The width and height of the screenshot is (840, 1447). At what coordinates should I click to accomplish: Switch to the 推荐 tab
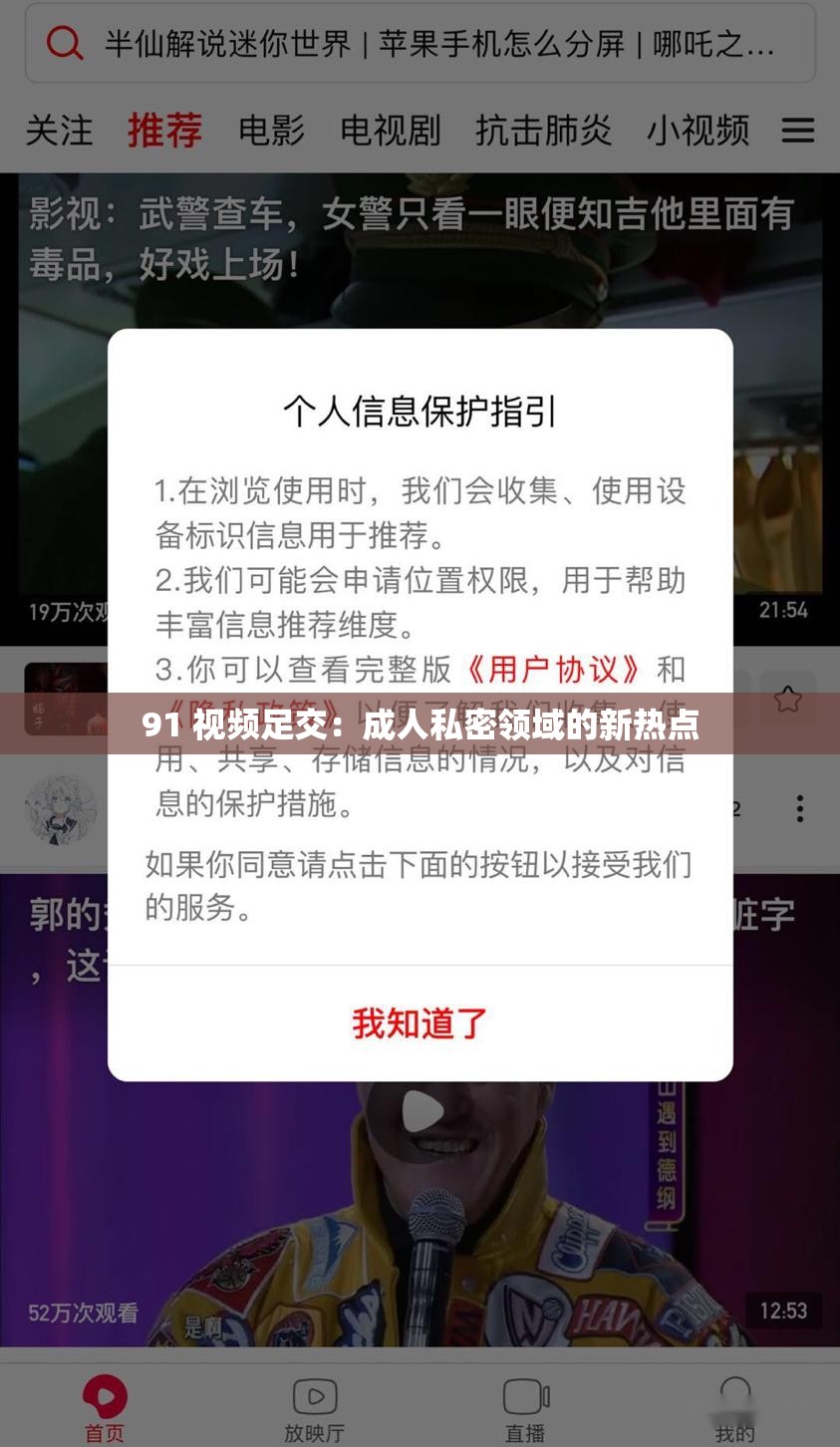click(164, 132)
